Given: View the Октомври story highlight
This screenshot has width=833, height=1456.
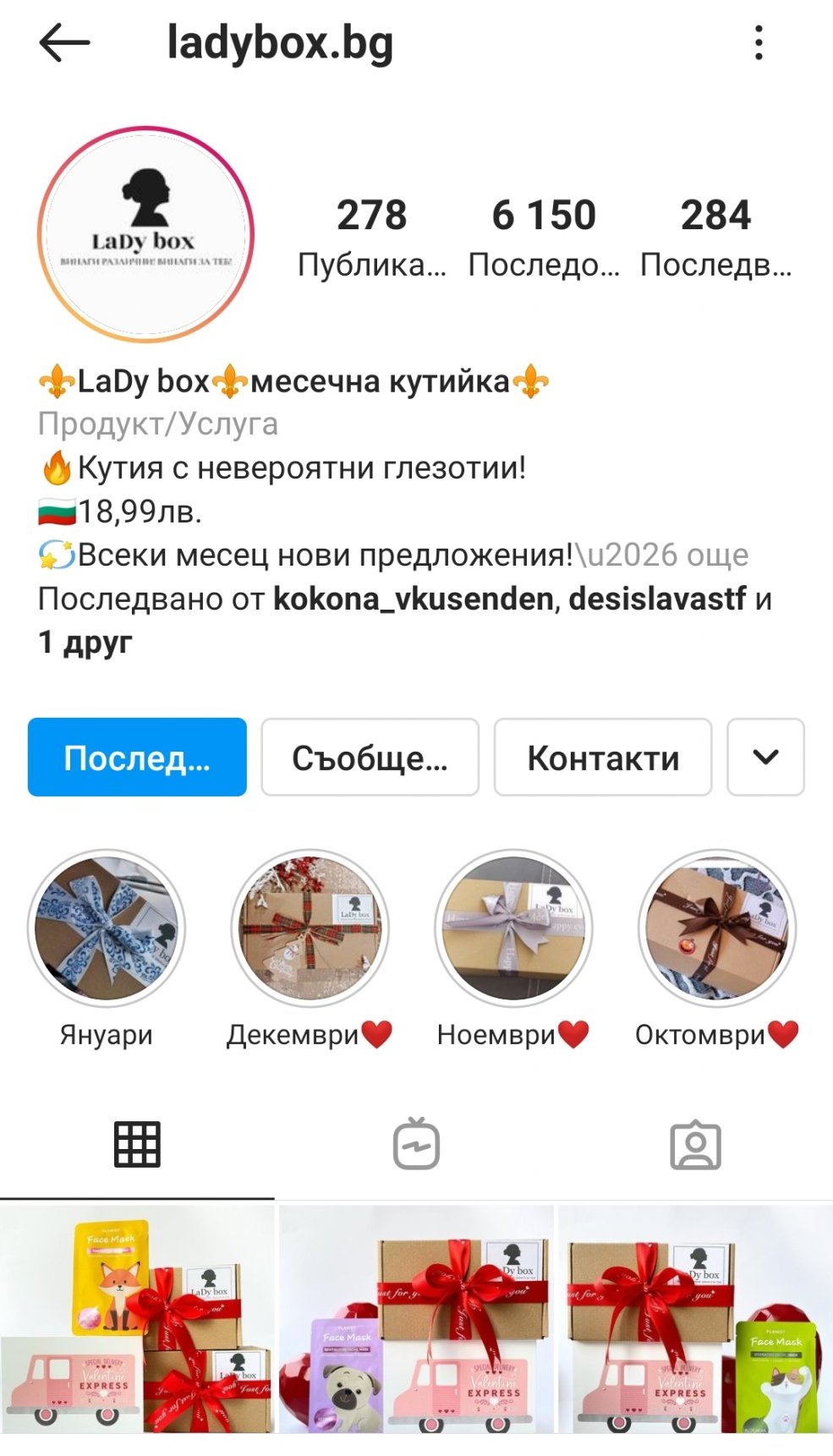Looking at the screenshot, I should click(716, 928).
